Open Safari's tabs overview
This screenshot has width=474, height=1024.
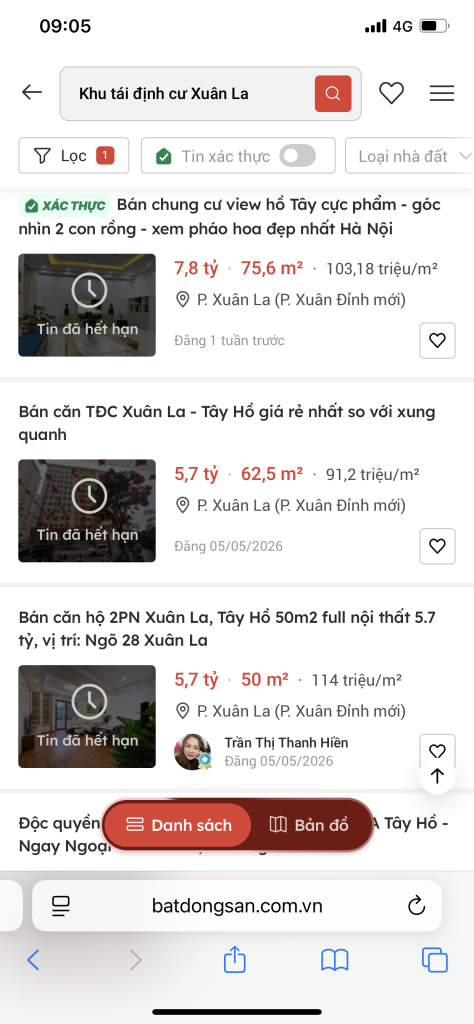(x=435, y=960)
